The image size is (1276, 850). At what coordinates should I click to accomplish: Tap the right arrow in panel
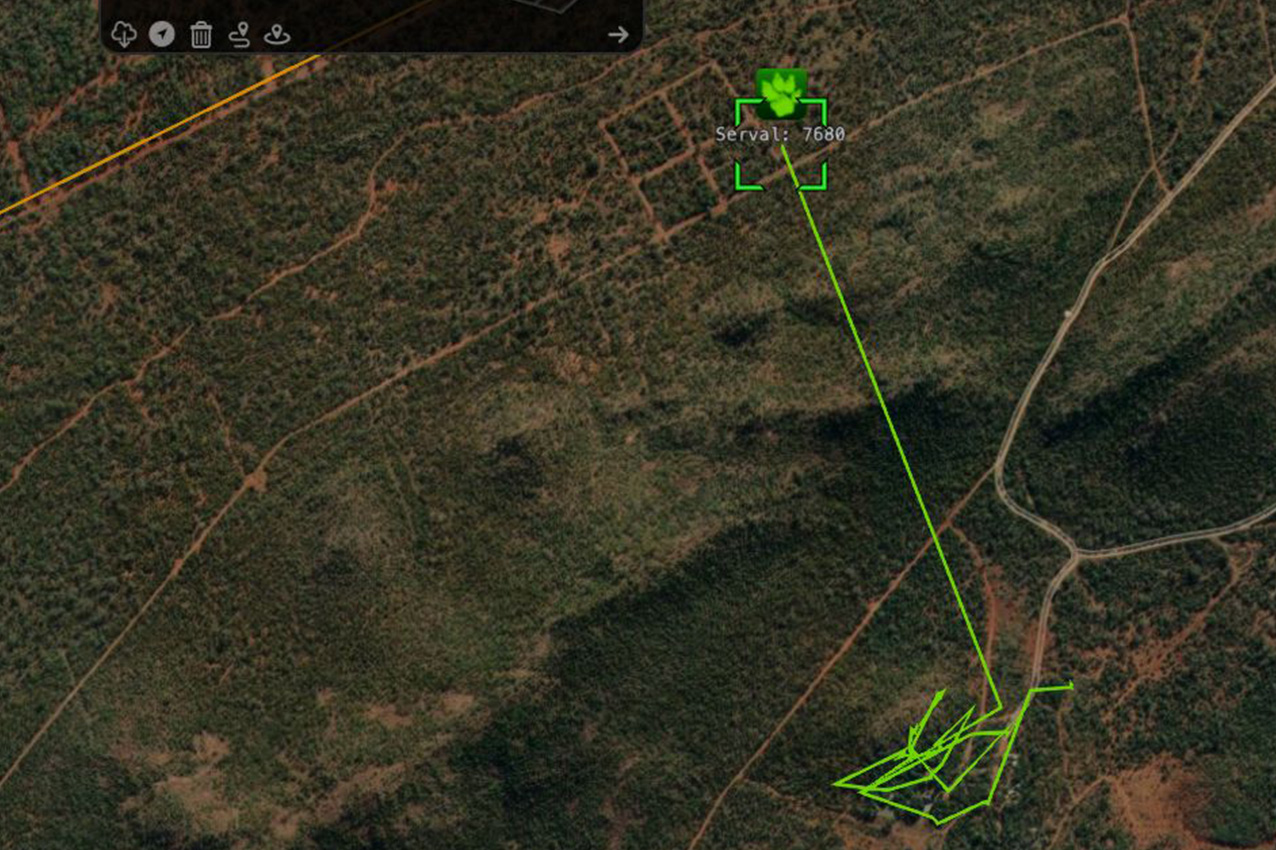pos(619,35)
